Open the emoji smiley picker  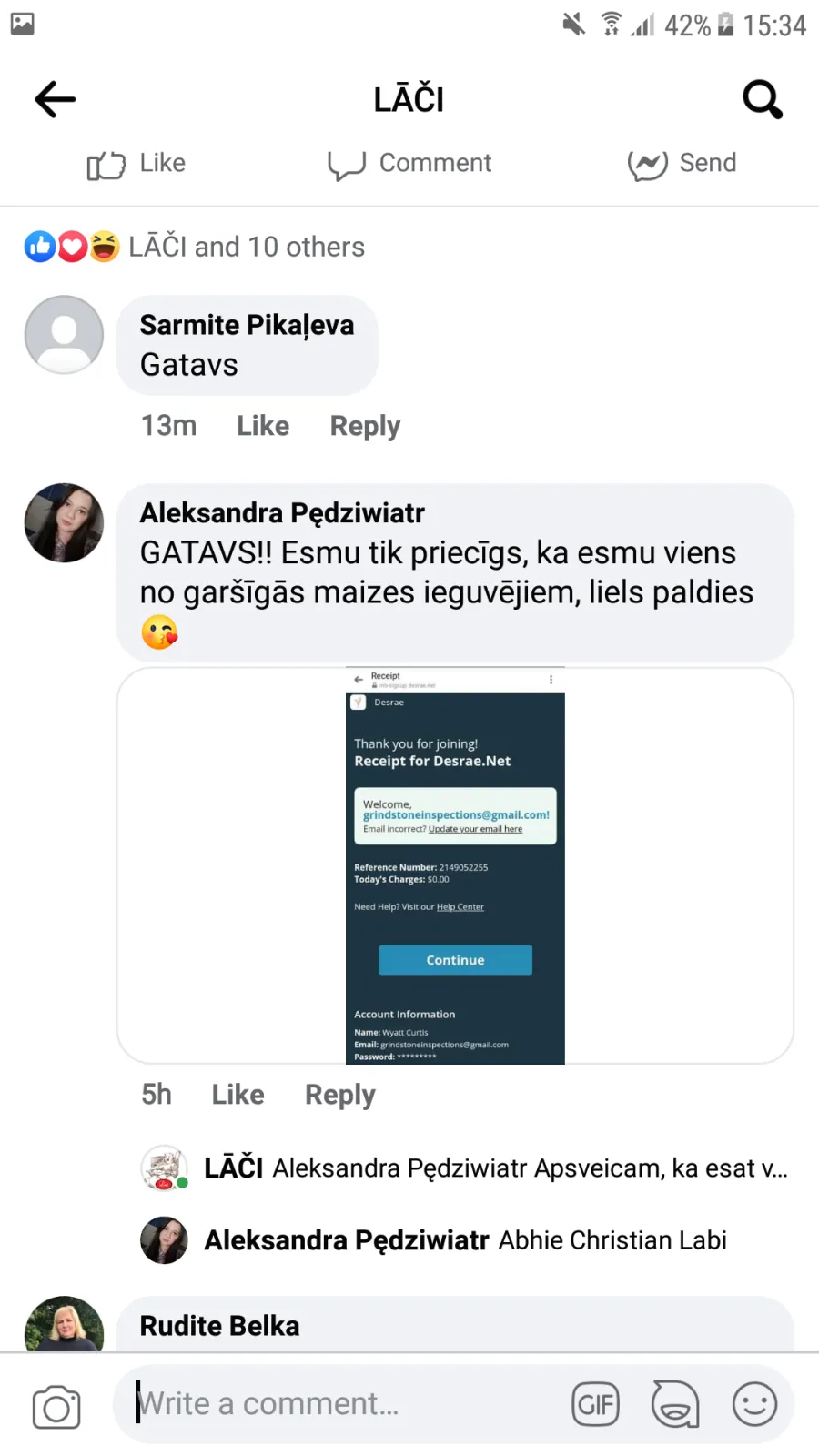(x=754, y=1404)
